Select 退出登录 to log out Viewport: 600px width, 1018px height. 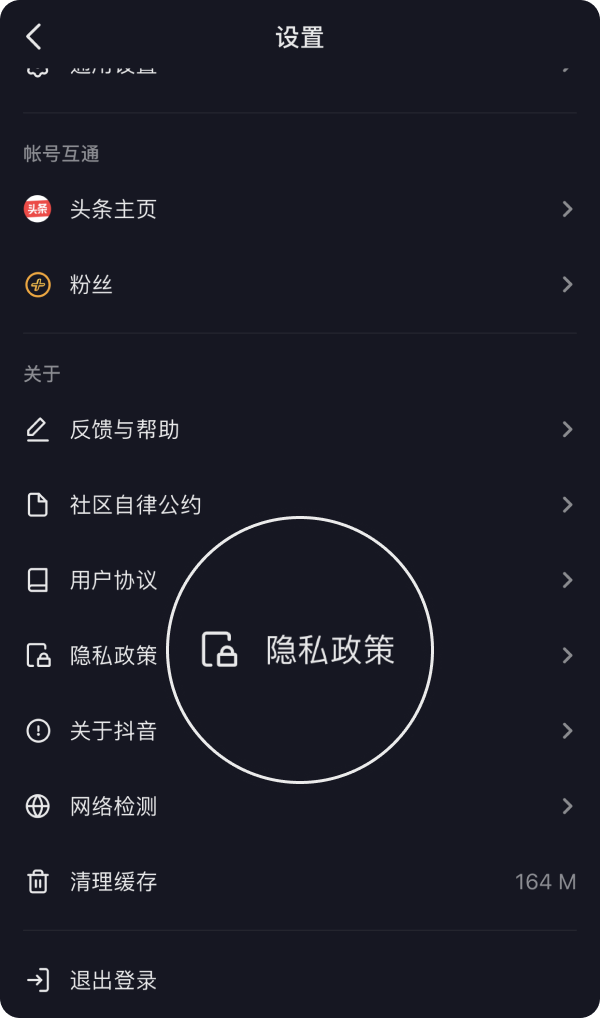coord(300,980)
